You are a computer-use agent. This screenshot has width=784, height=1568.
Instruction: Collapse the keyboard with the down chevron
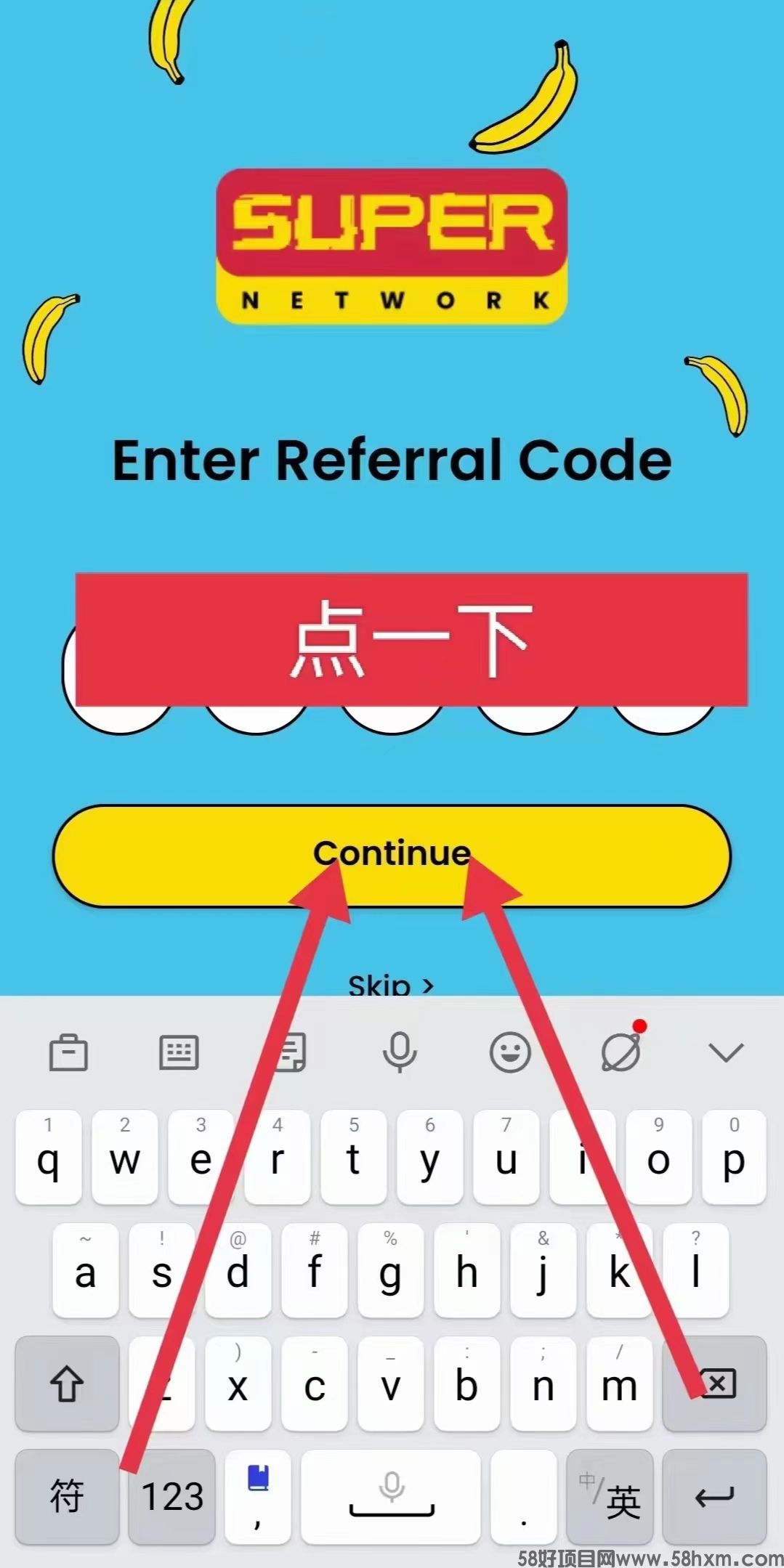[725, 1052]
